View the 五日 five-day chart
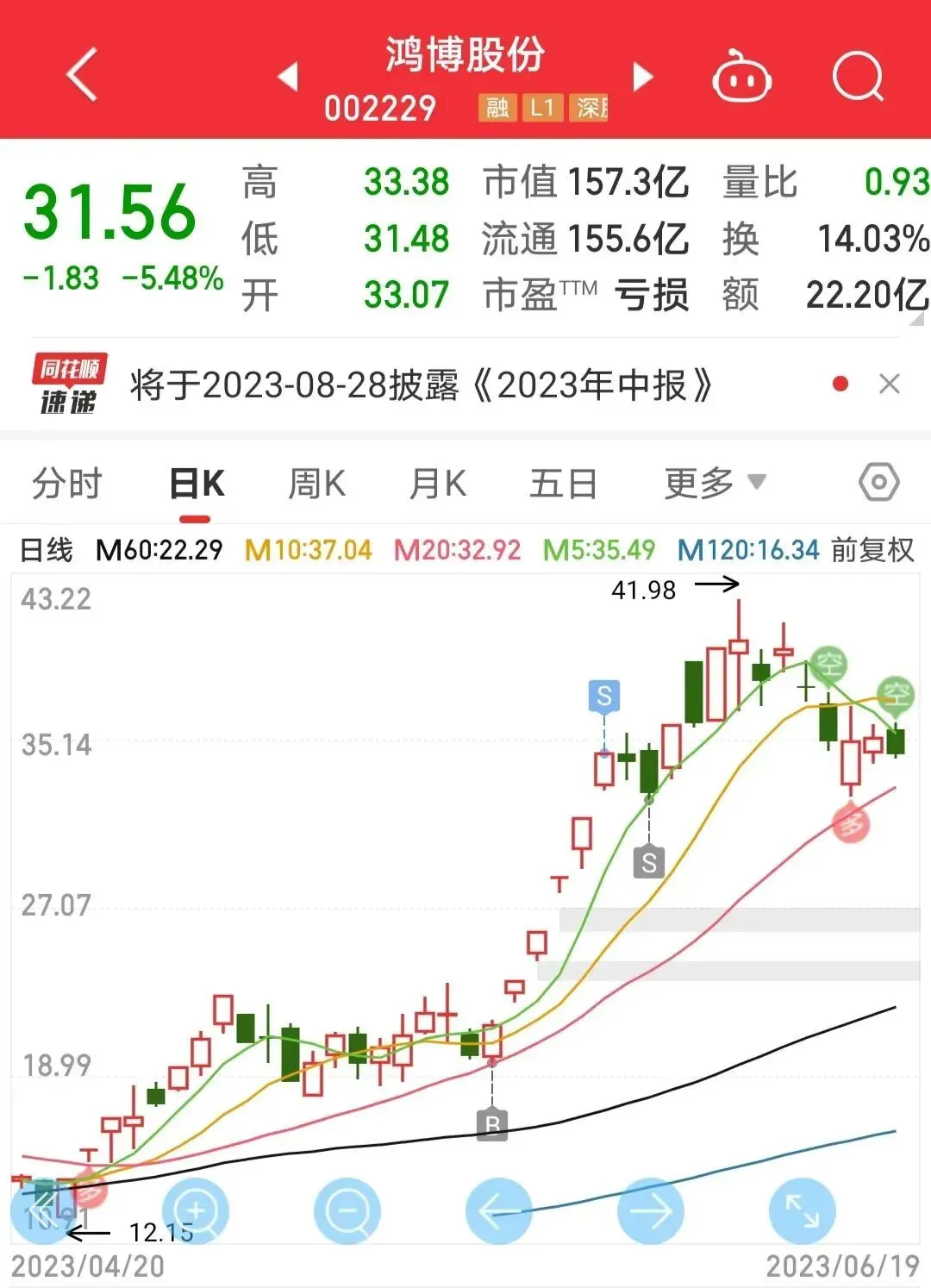 pos(563,484)
